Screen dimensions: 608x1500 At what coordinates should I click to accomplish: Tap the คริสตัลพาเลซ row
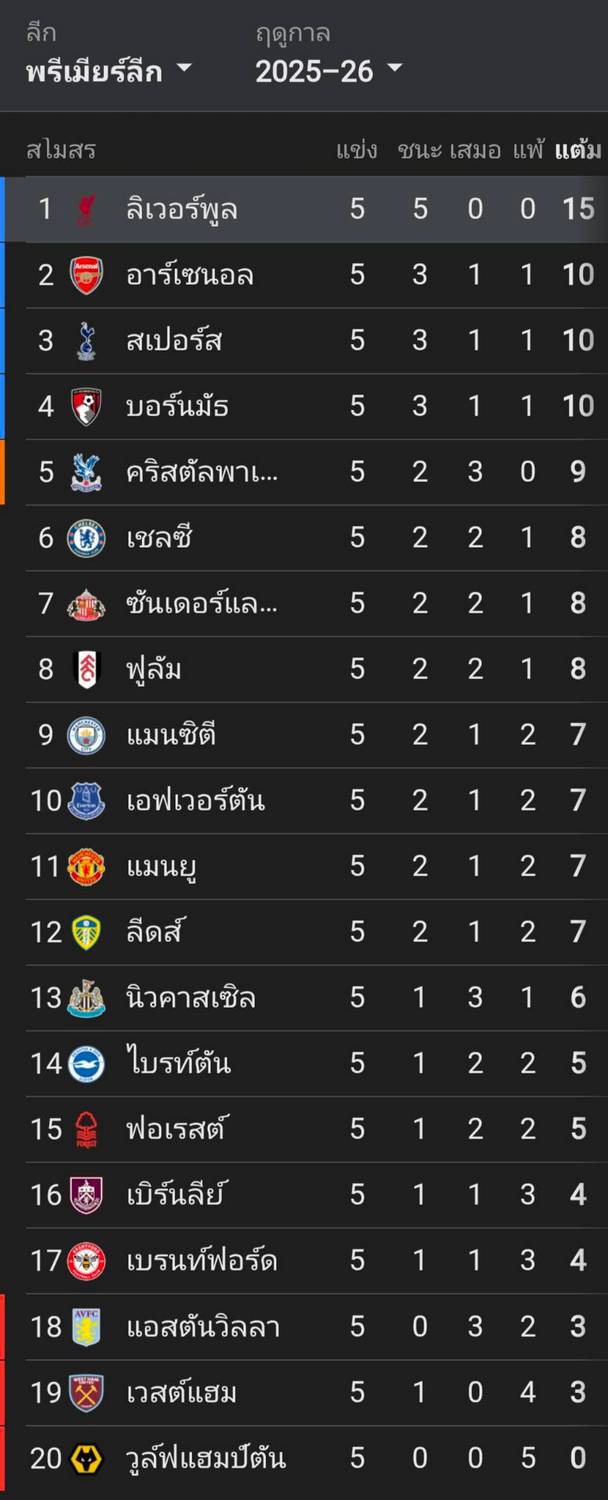coord(202,472)
